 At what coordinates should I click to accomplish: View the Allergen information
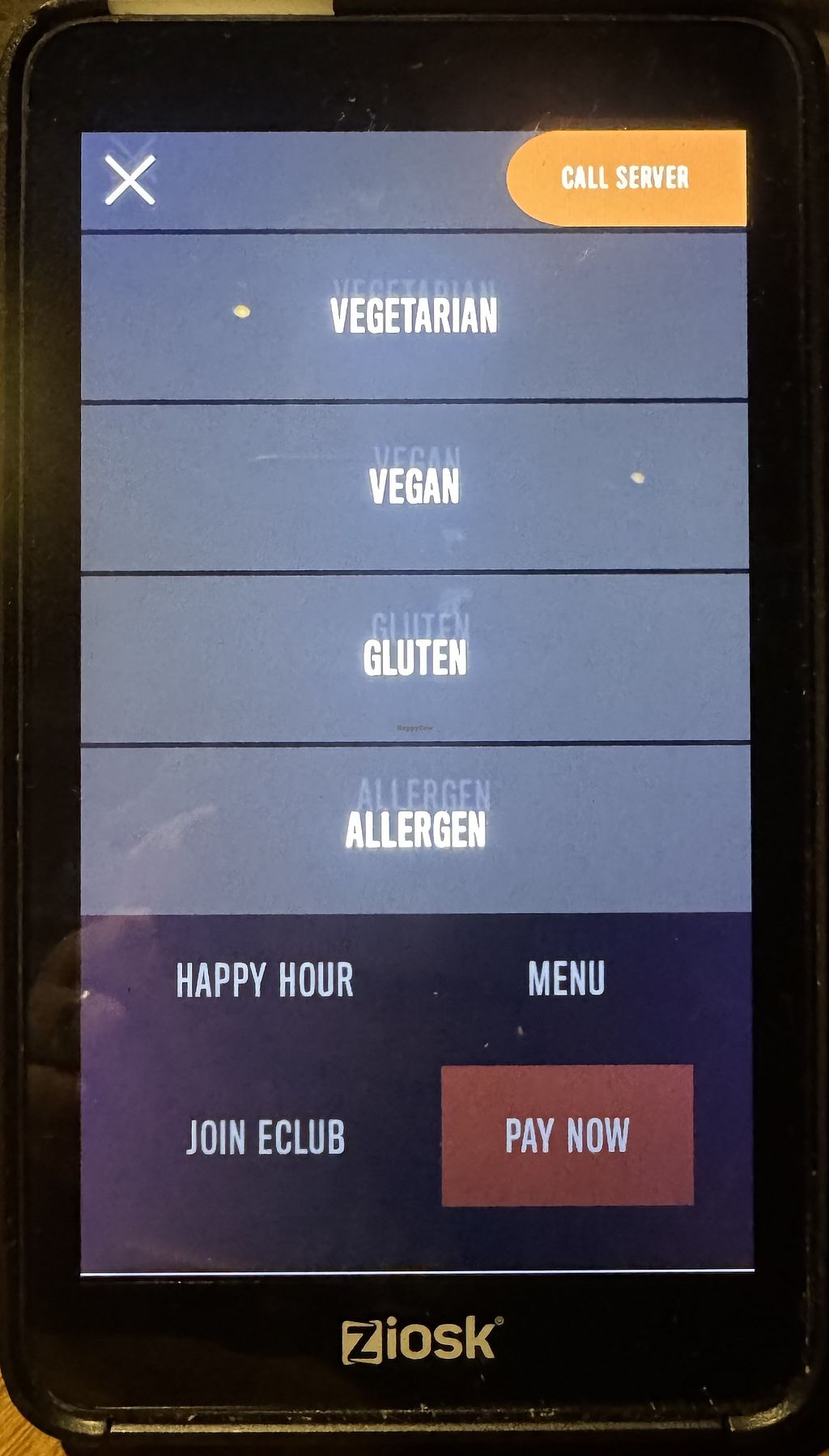tap(415, 830)
